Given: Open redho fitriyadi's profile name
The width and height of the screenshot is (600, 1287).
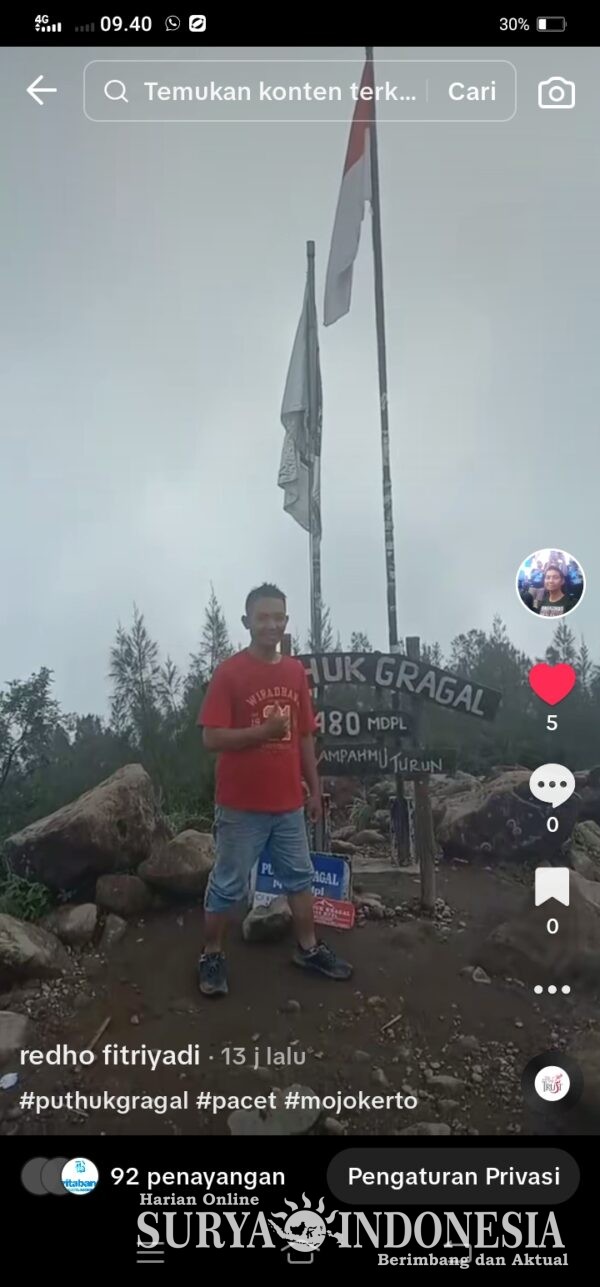Looking at the screenshot, I should coord(110,1055).
